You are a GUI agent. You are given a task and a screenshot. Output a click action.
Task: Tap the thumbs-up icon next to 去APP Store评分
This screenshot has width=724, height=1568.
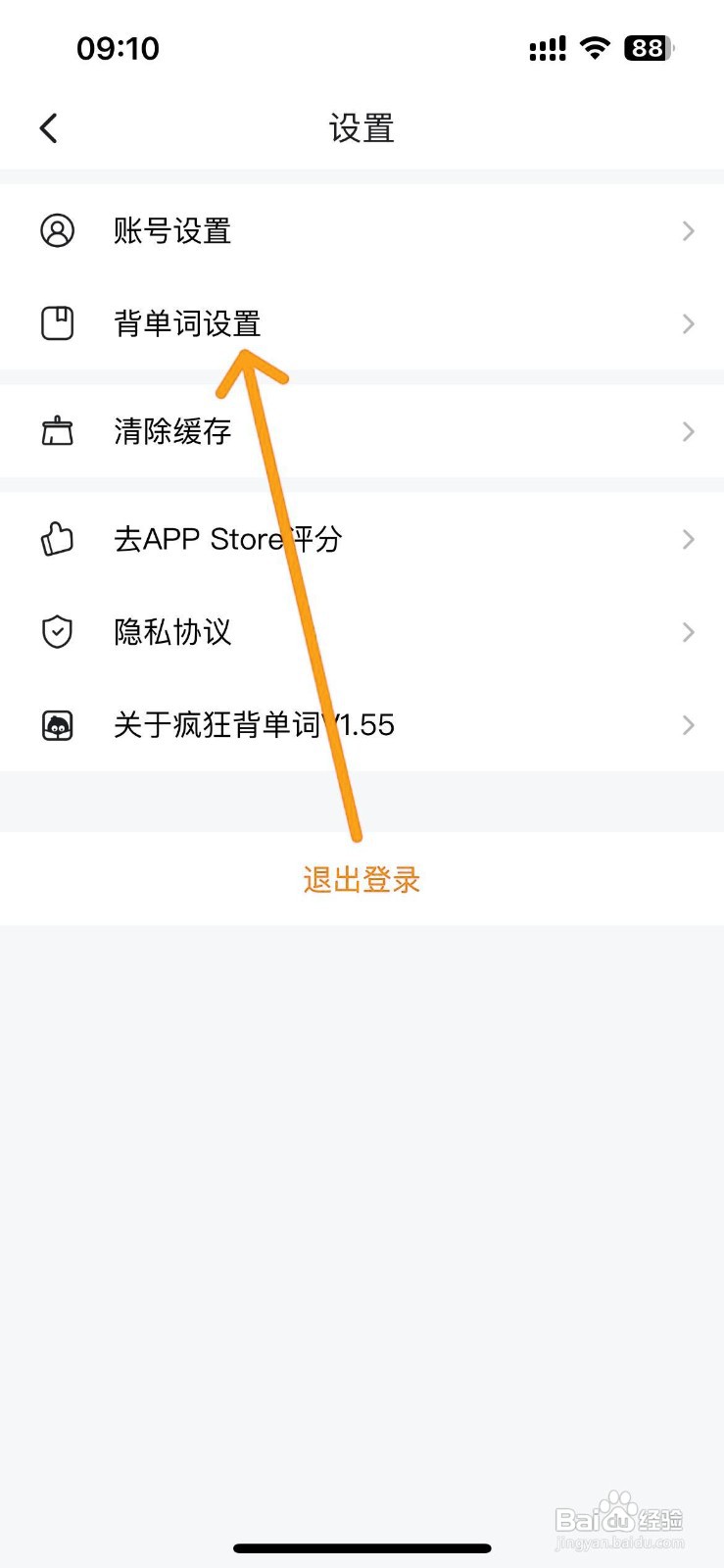pyautogui.click(x=56, y=539)
